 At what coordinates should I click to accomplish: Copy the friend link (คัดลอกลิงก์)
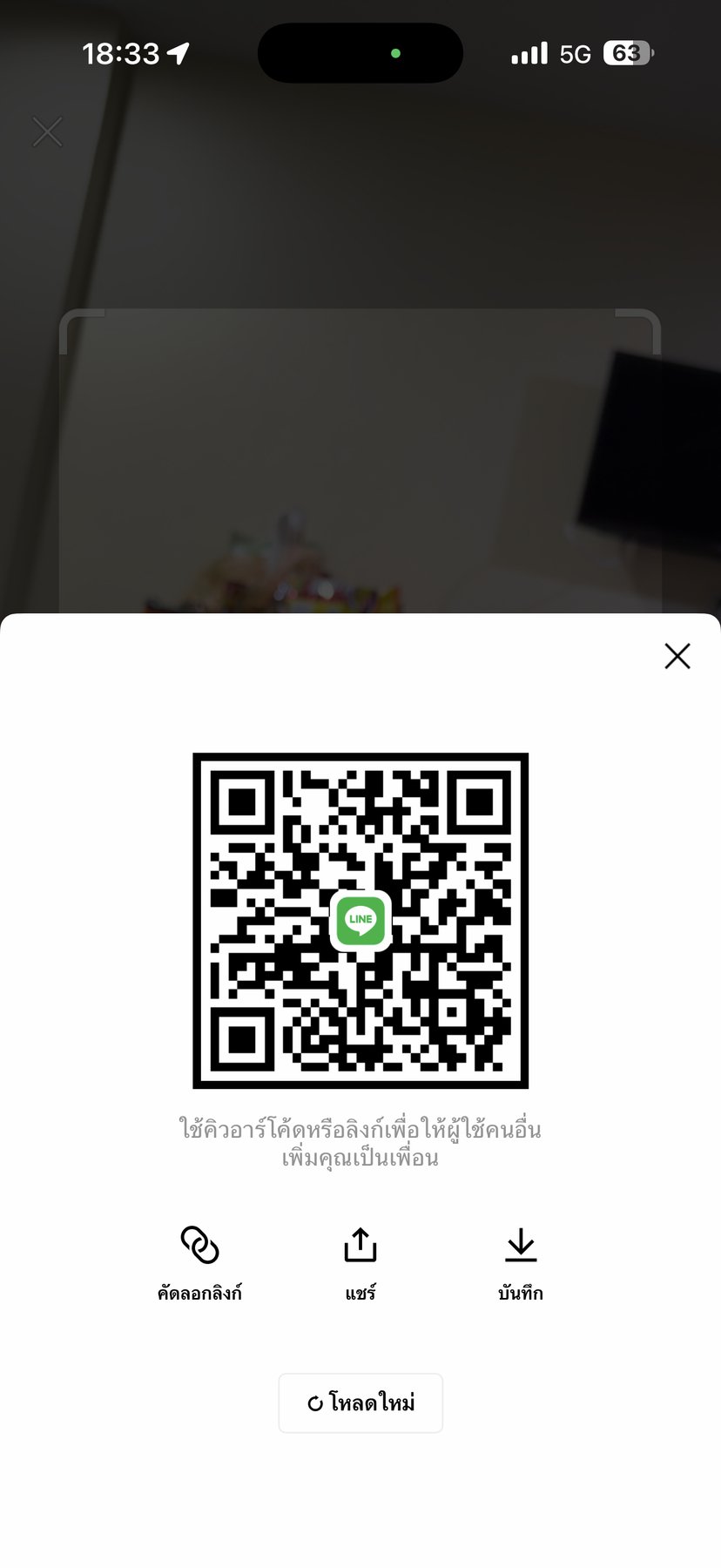click(199, 1261)
